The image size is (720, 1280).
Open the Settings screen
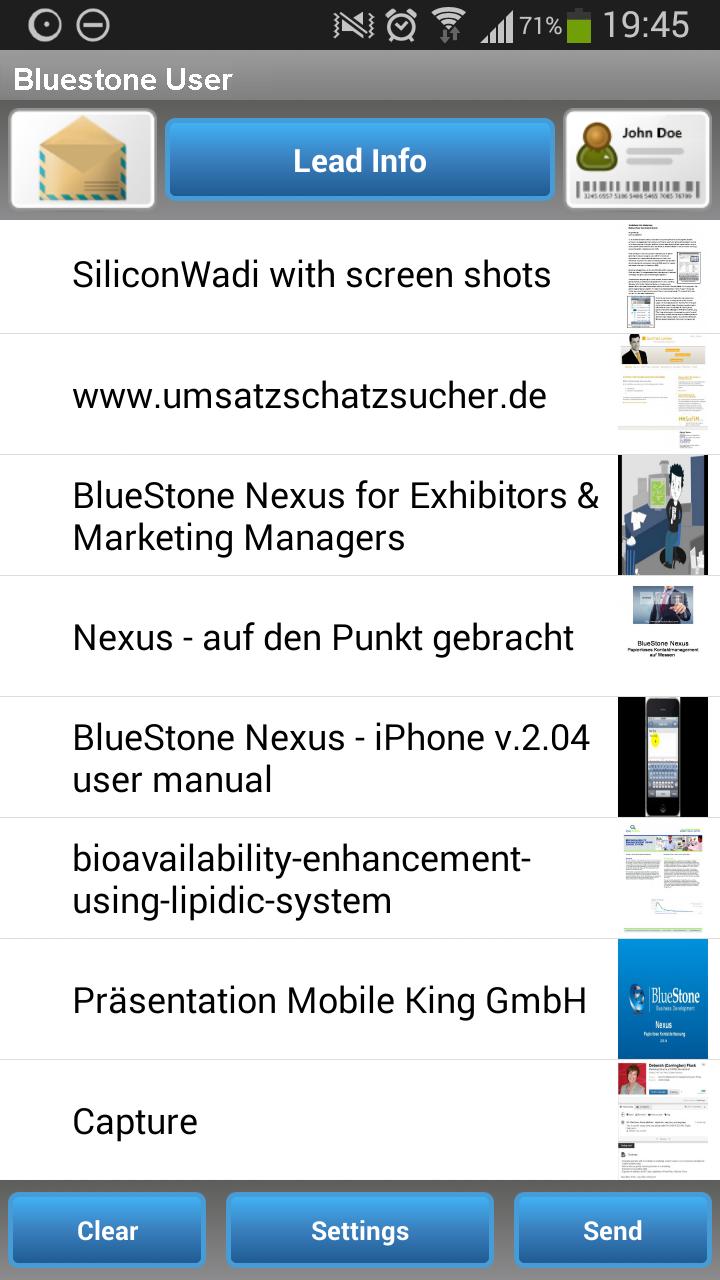click(x=360, y=1230)
